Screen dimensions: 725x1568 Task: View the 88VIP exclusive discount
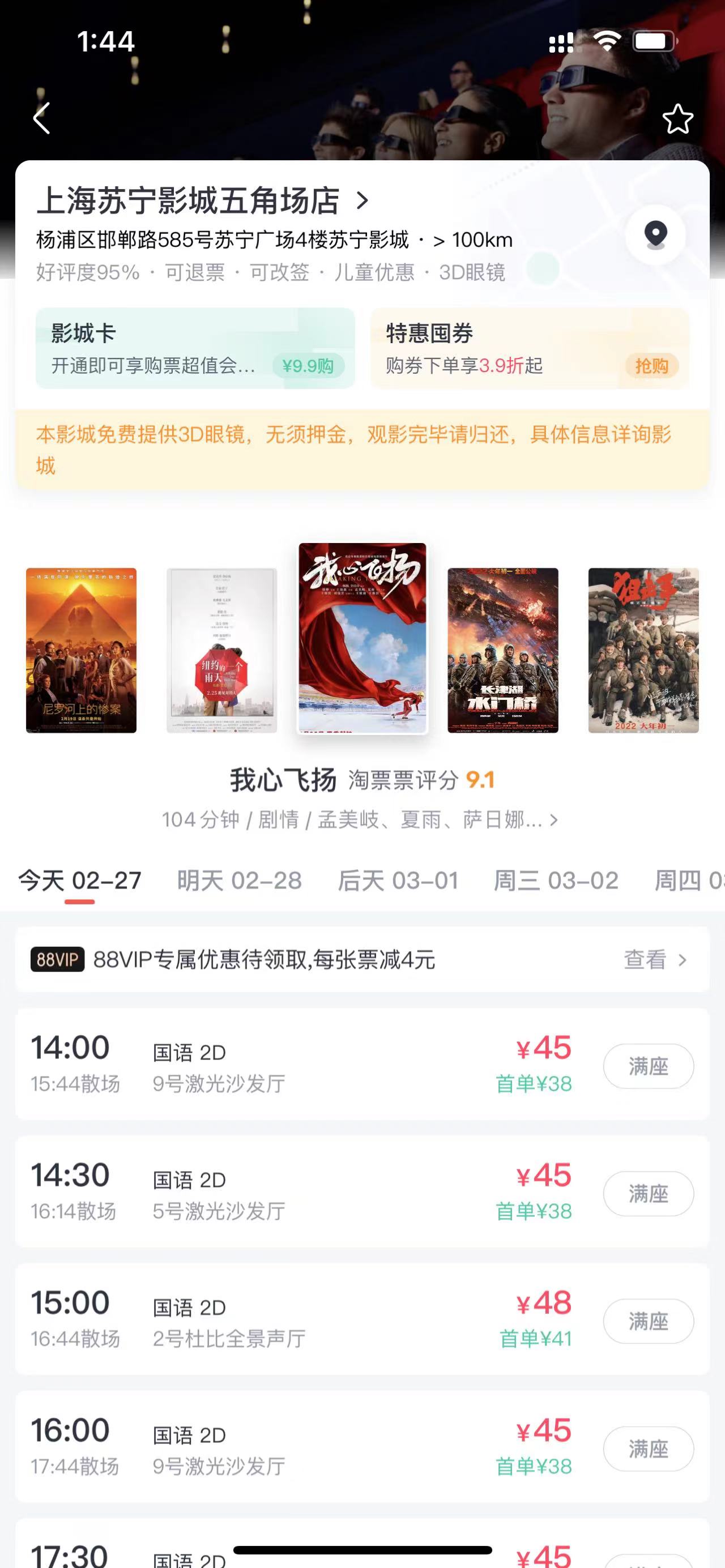[655, 960]
